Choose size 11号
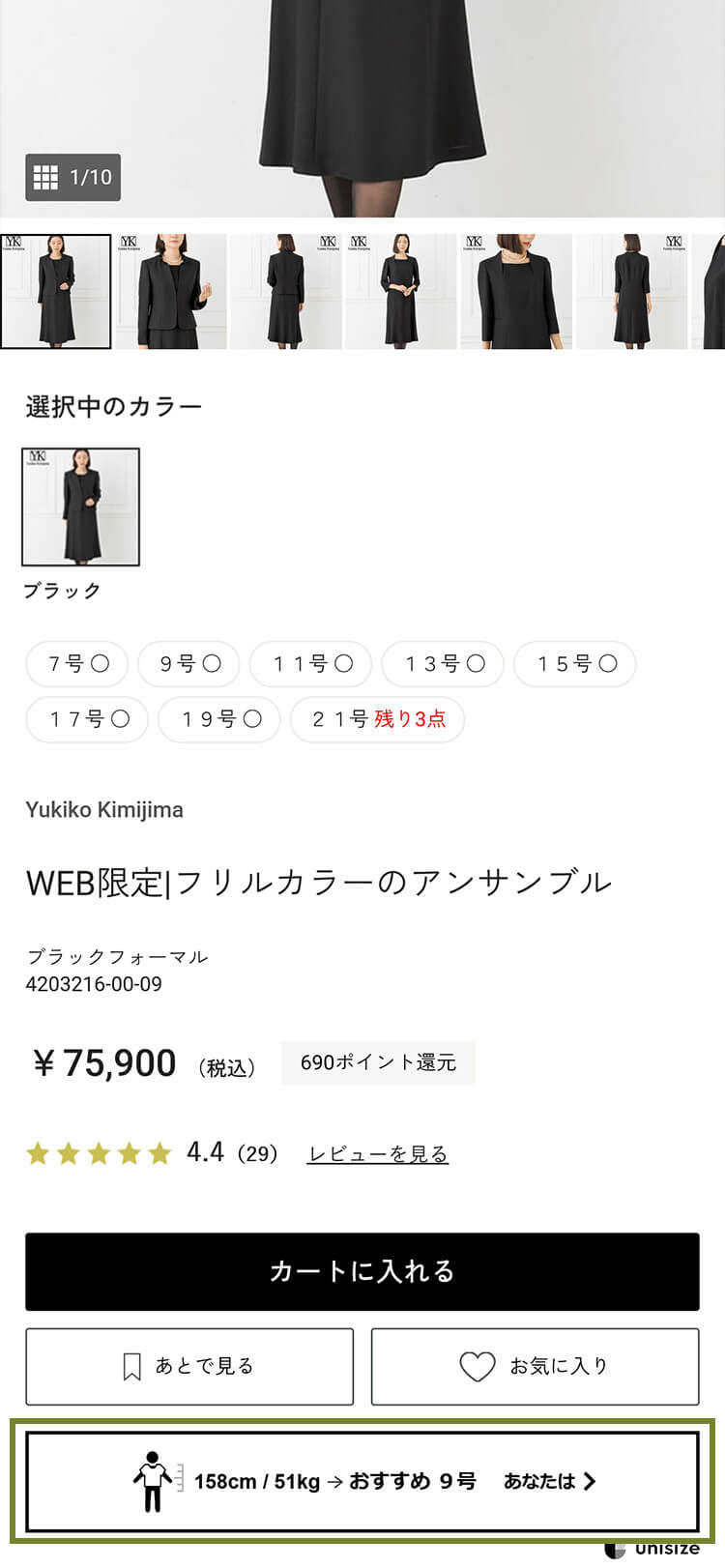 click(311, 664)
